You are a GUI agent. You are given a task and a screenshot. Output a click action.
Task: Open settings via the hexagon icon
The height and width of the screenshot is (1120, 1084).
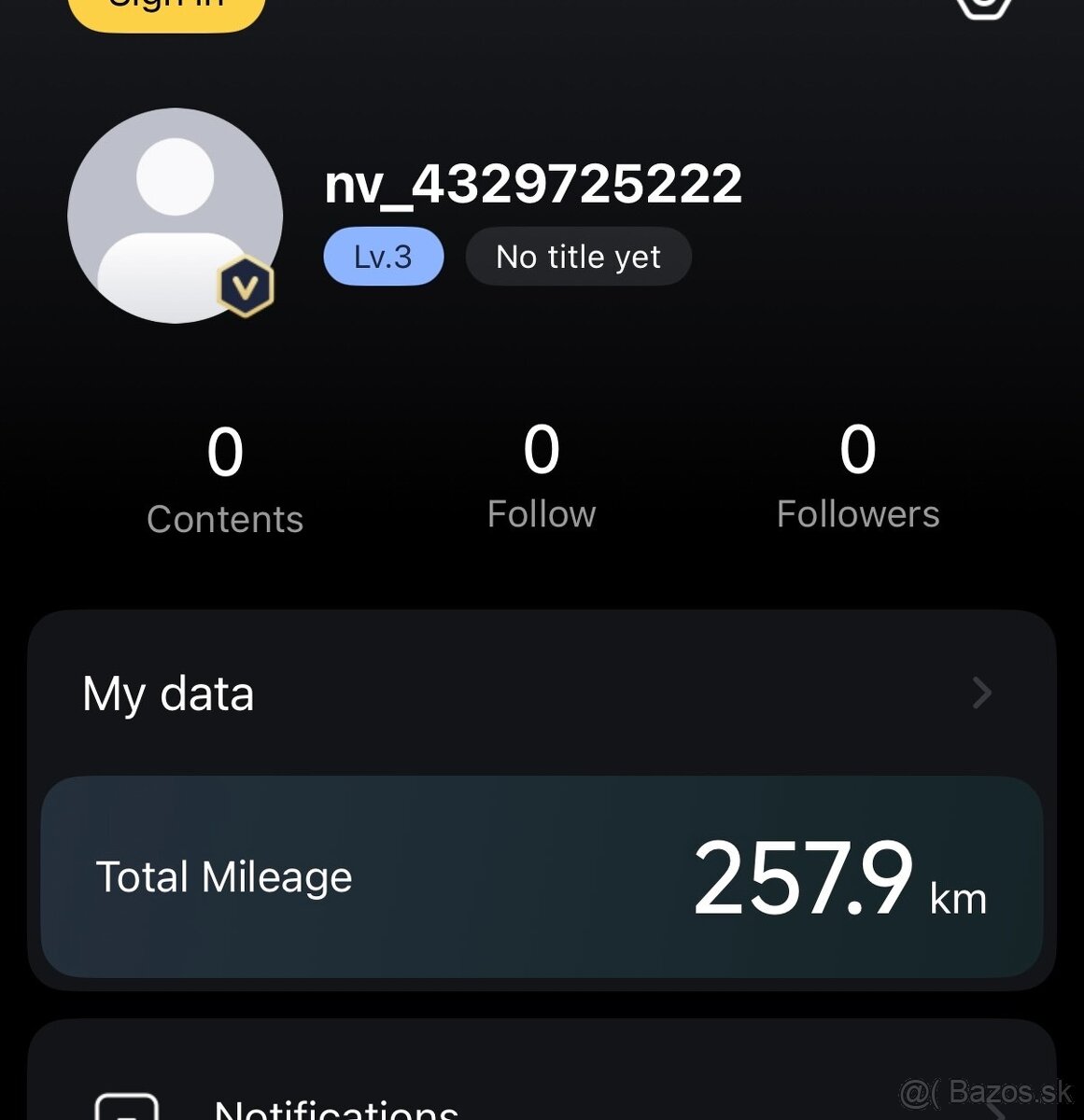click(983, 7)
